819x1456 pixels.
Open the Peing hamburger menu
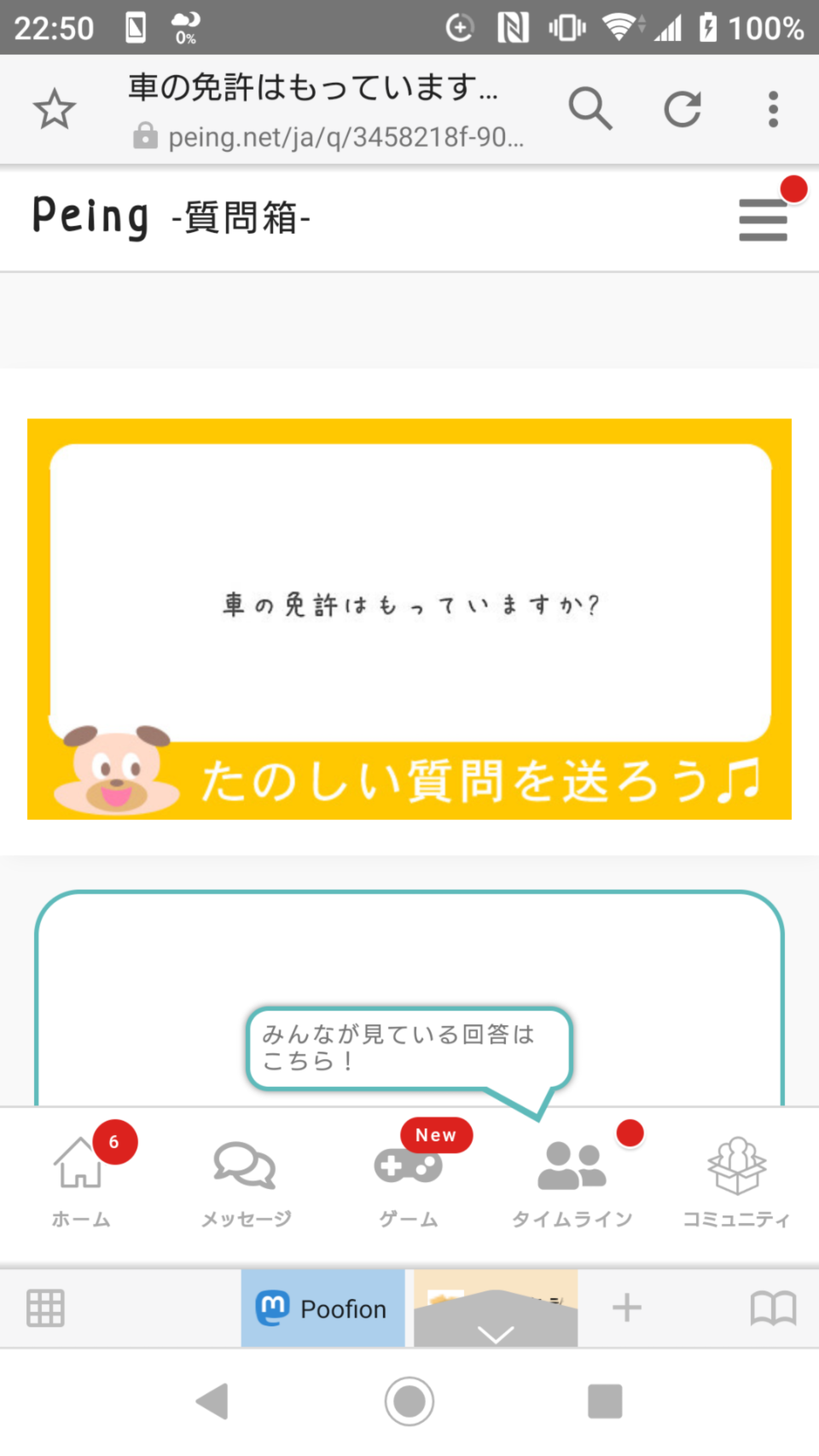click(763, 220)
